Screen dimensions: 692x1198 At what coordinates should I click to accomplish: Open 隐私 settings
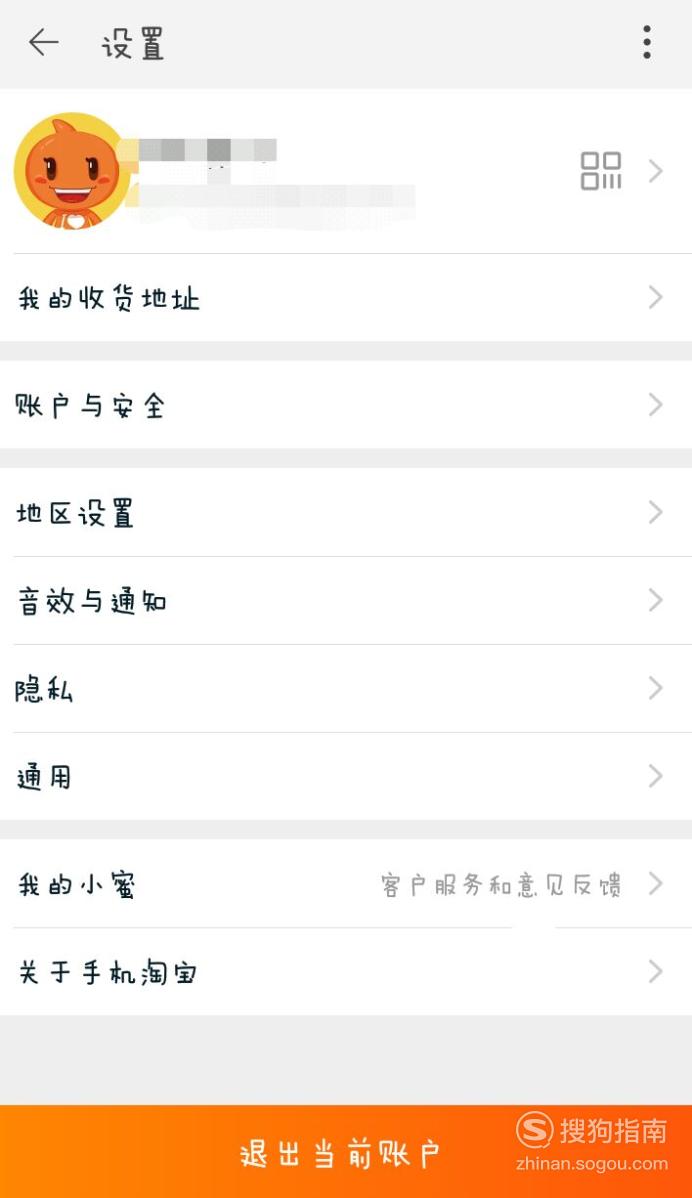click(x=346, y=688)
